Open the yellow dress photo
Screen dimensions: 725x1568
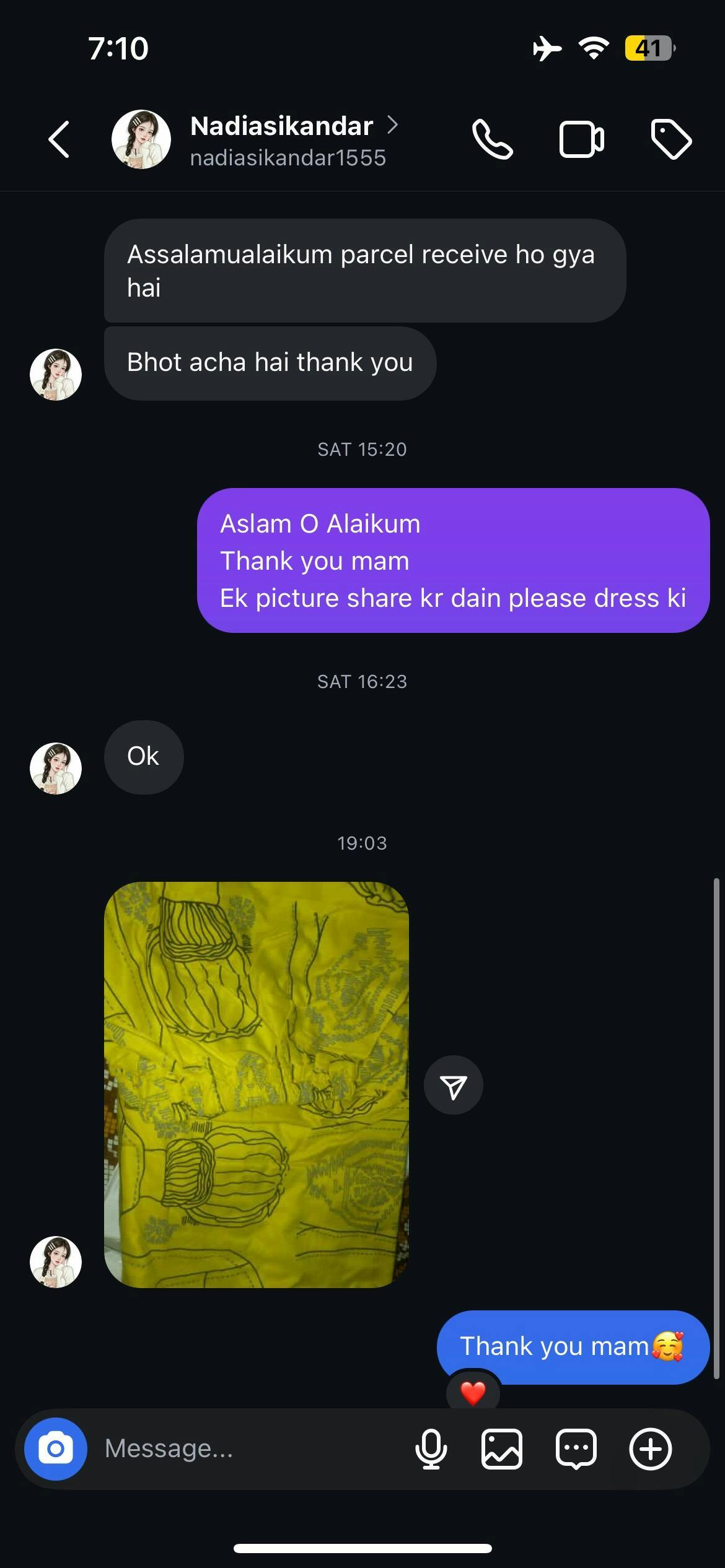[257, 1084]
